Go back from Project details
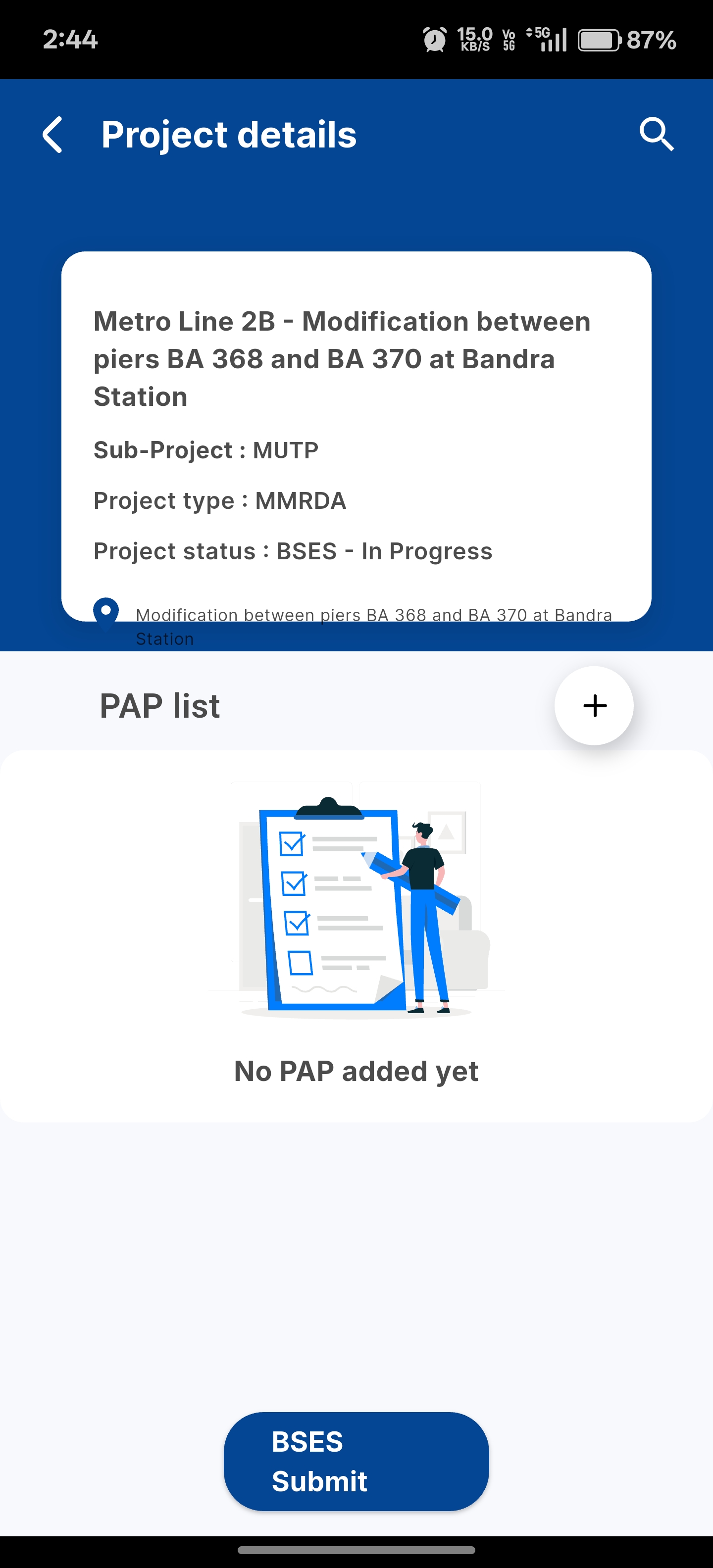Screen dimensions: 713x1568 click(53, 135)
